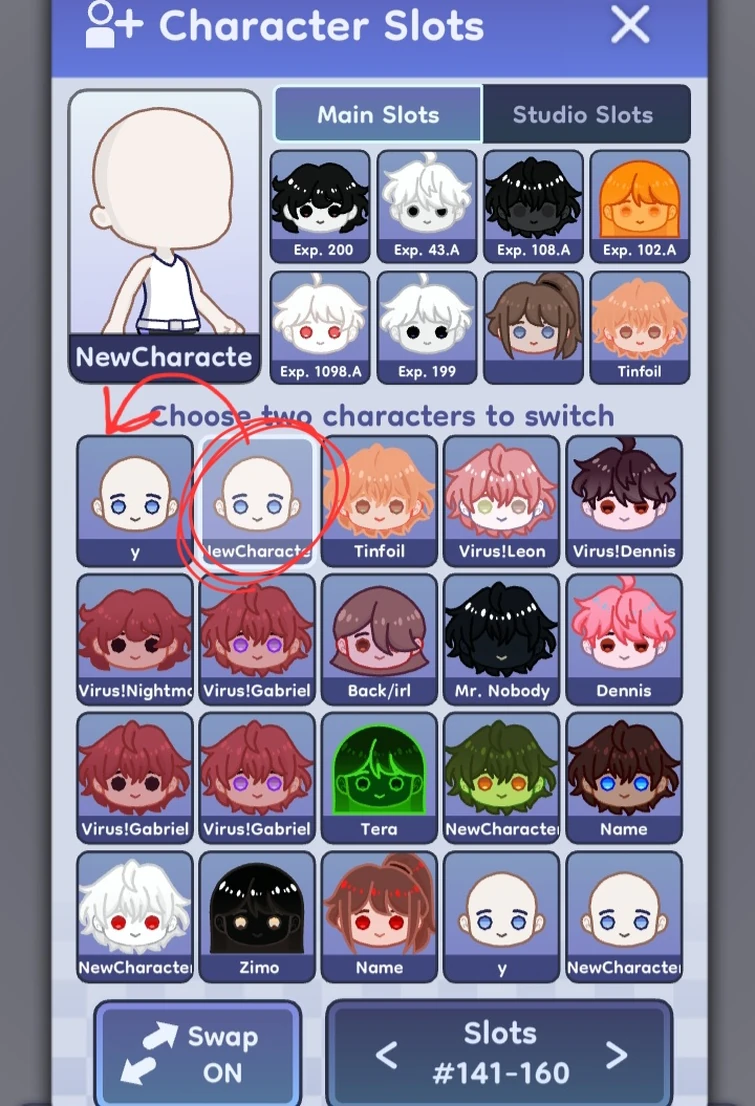Select the bald character slot named y
The image size is (755, 1106).
pyautogui.click(x=133, y=498)
